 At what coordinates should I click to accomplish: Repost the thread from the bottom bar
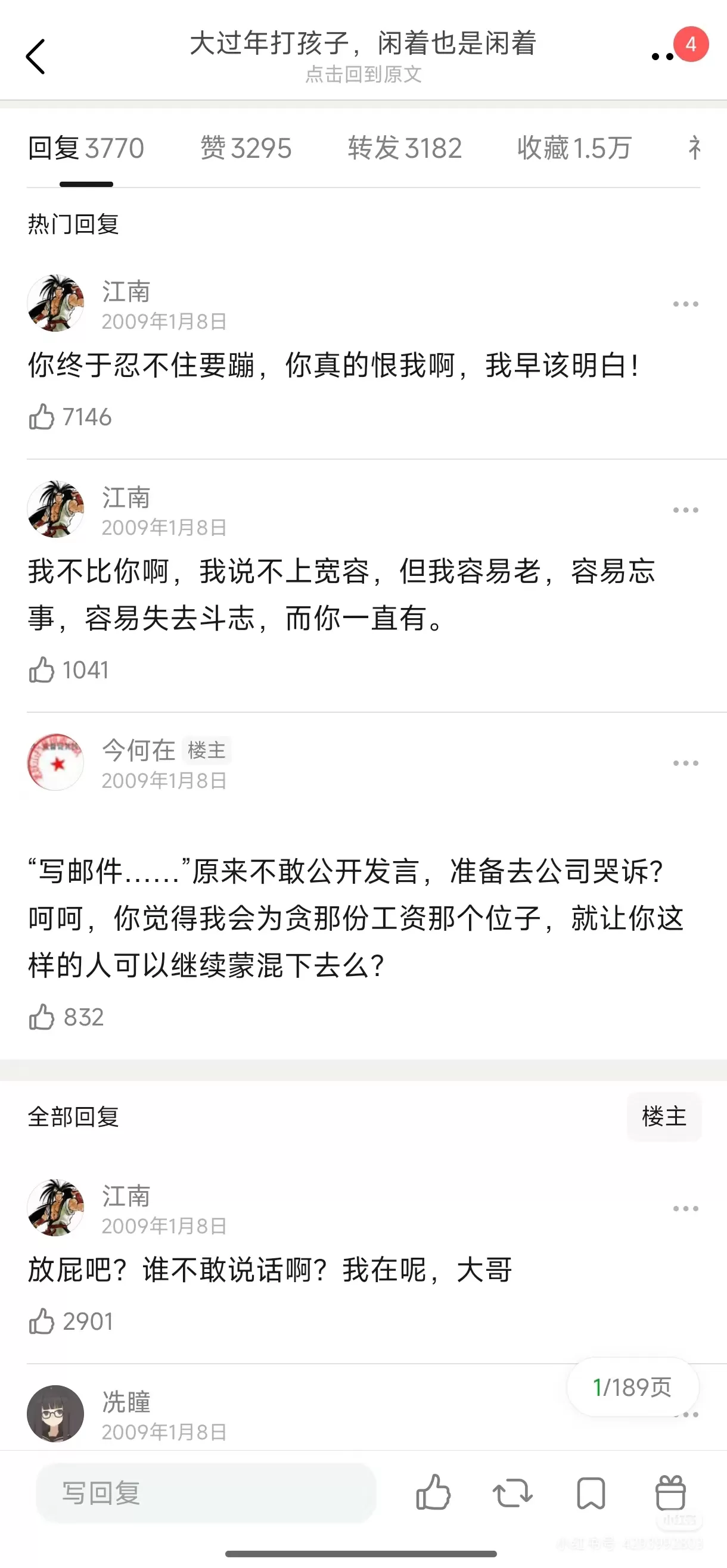(512, 1493)
